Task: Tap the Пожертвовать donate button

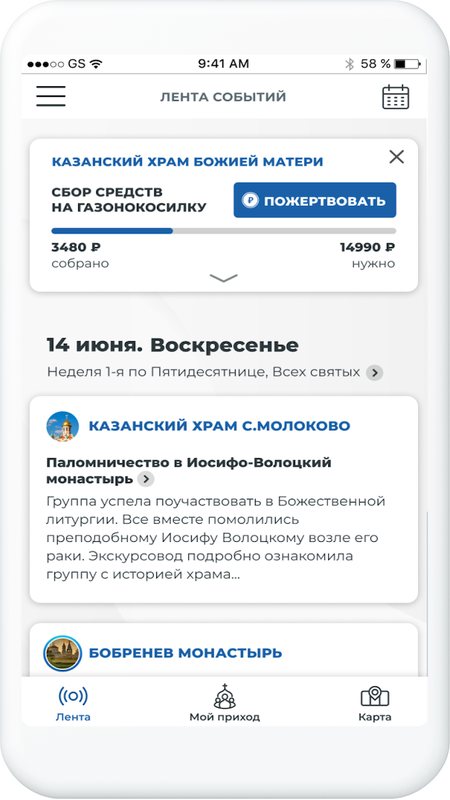Action: 315,200
